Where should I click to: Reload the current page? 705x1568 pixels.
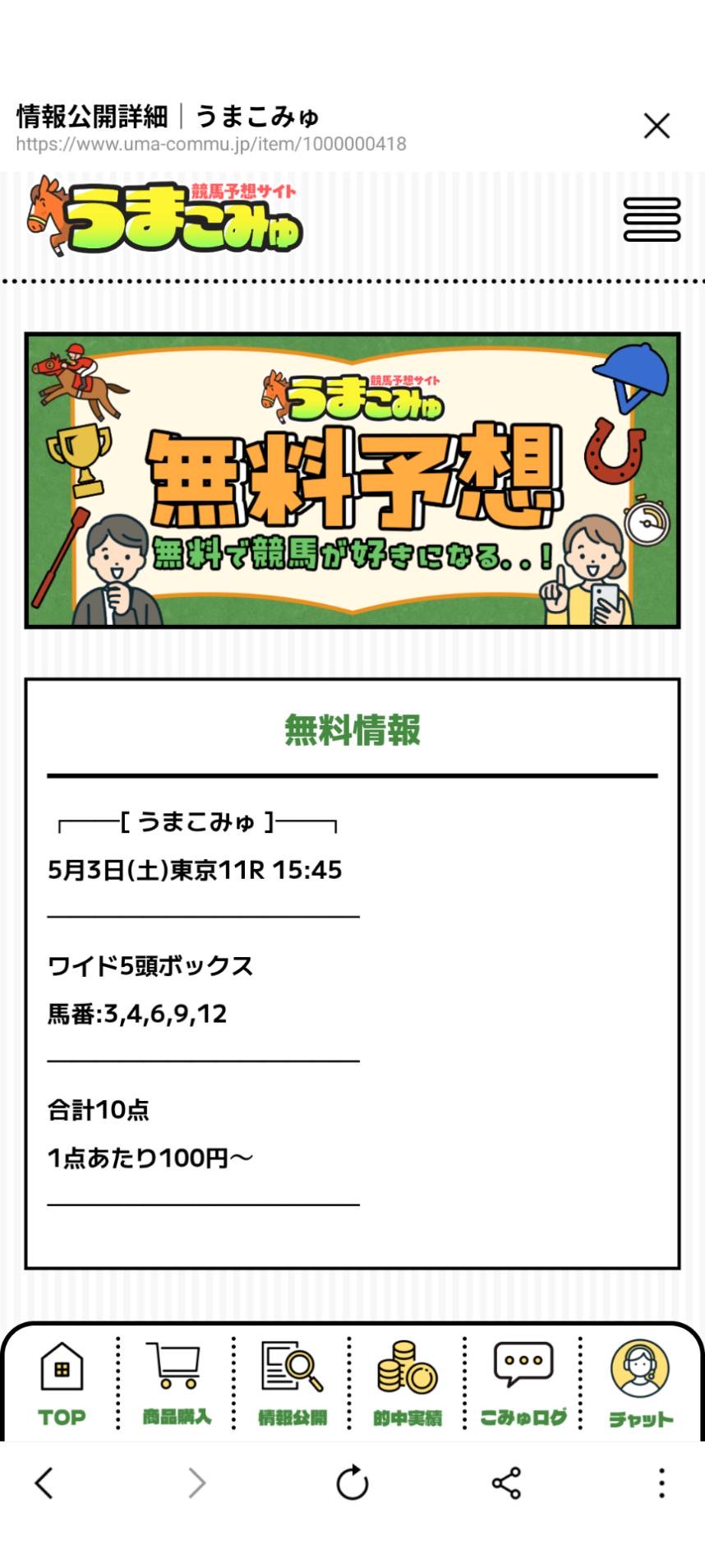pos(352,1483)
